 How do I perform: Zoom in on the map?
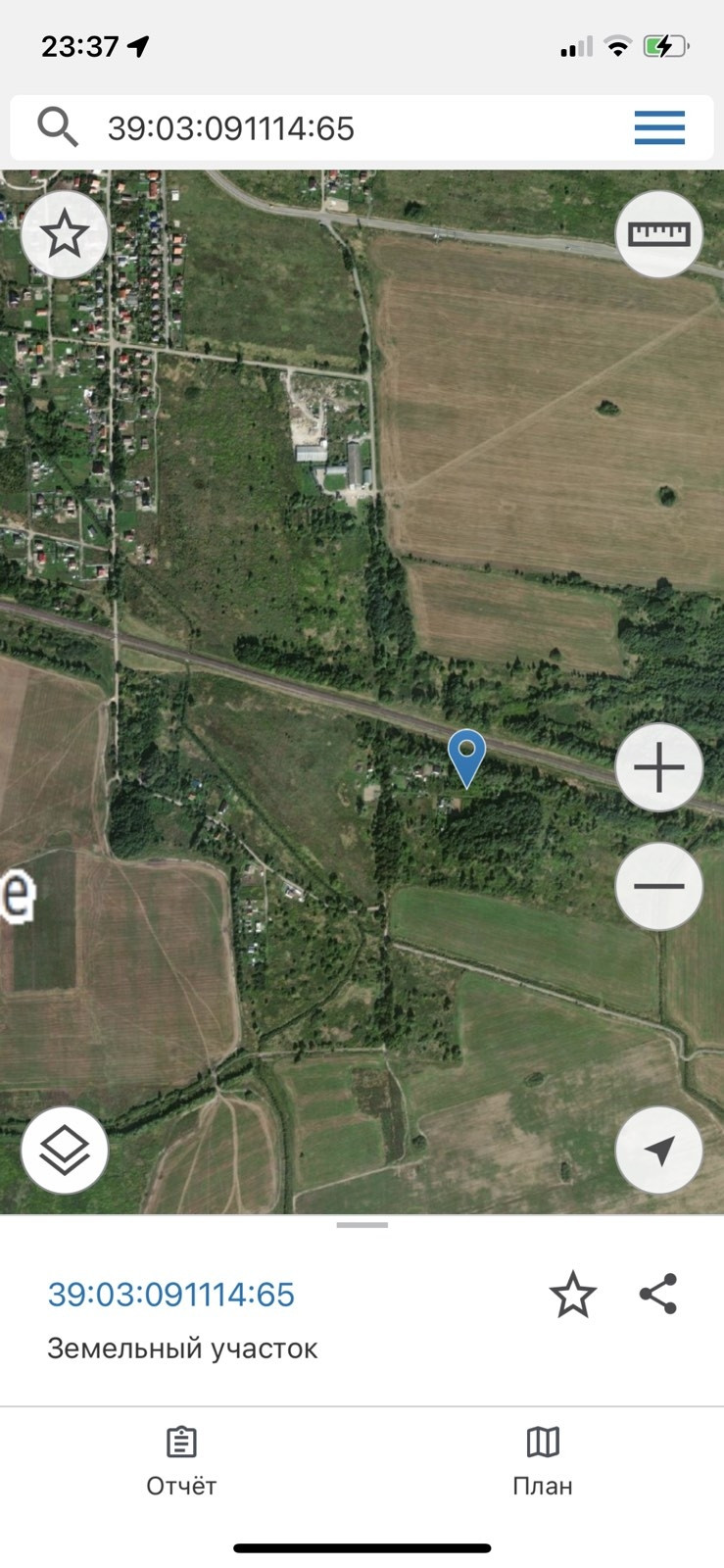pyautogui.click(x=659, y=767)
